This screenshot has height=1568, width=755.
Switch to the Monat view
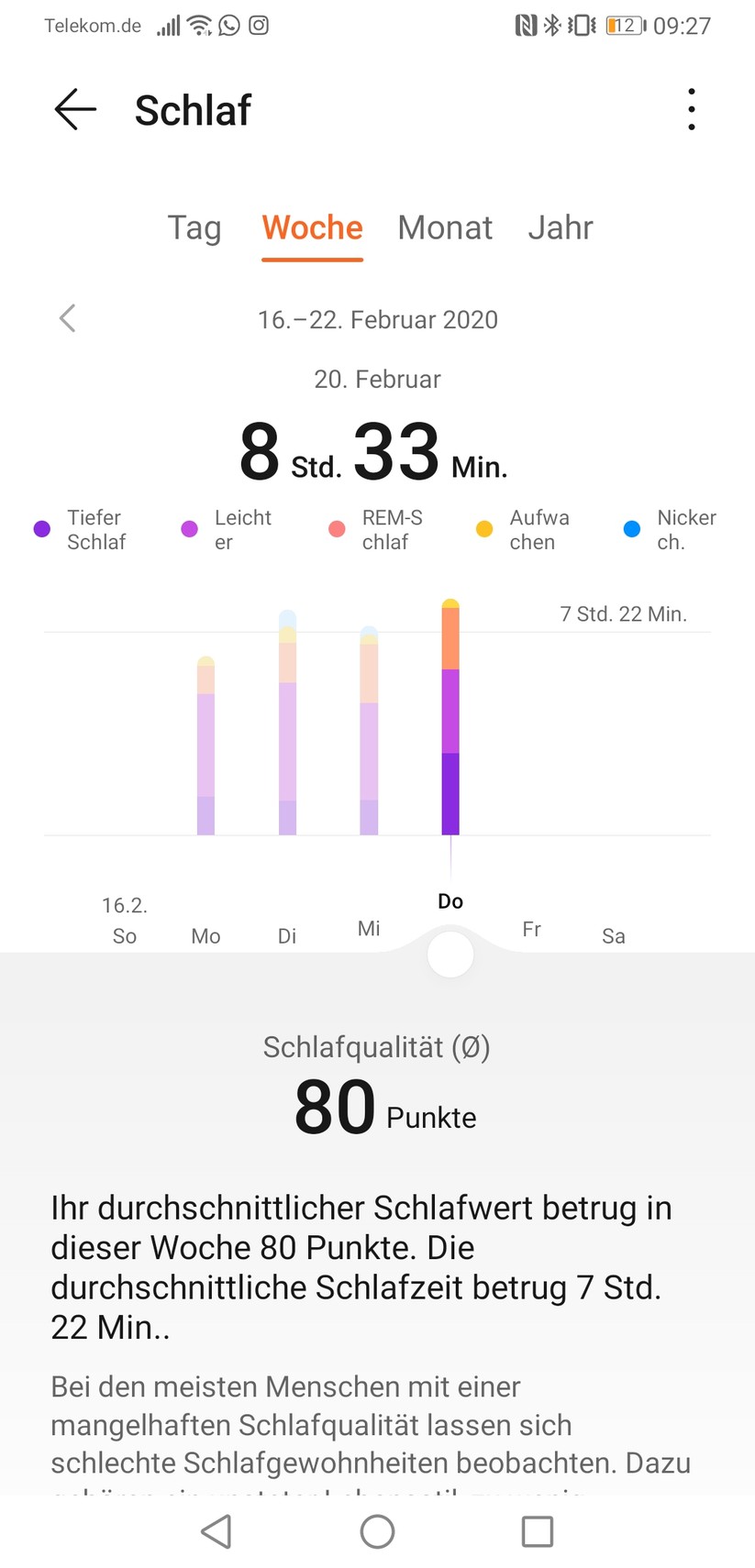pyautogui.click(x=445, y=227)
